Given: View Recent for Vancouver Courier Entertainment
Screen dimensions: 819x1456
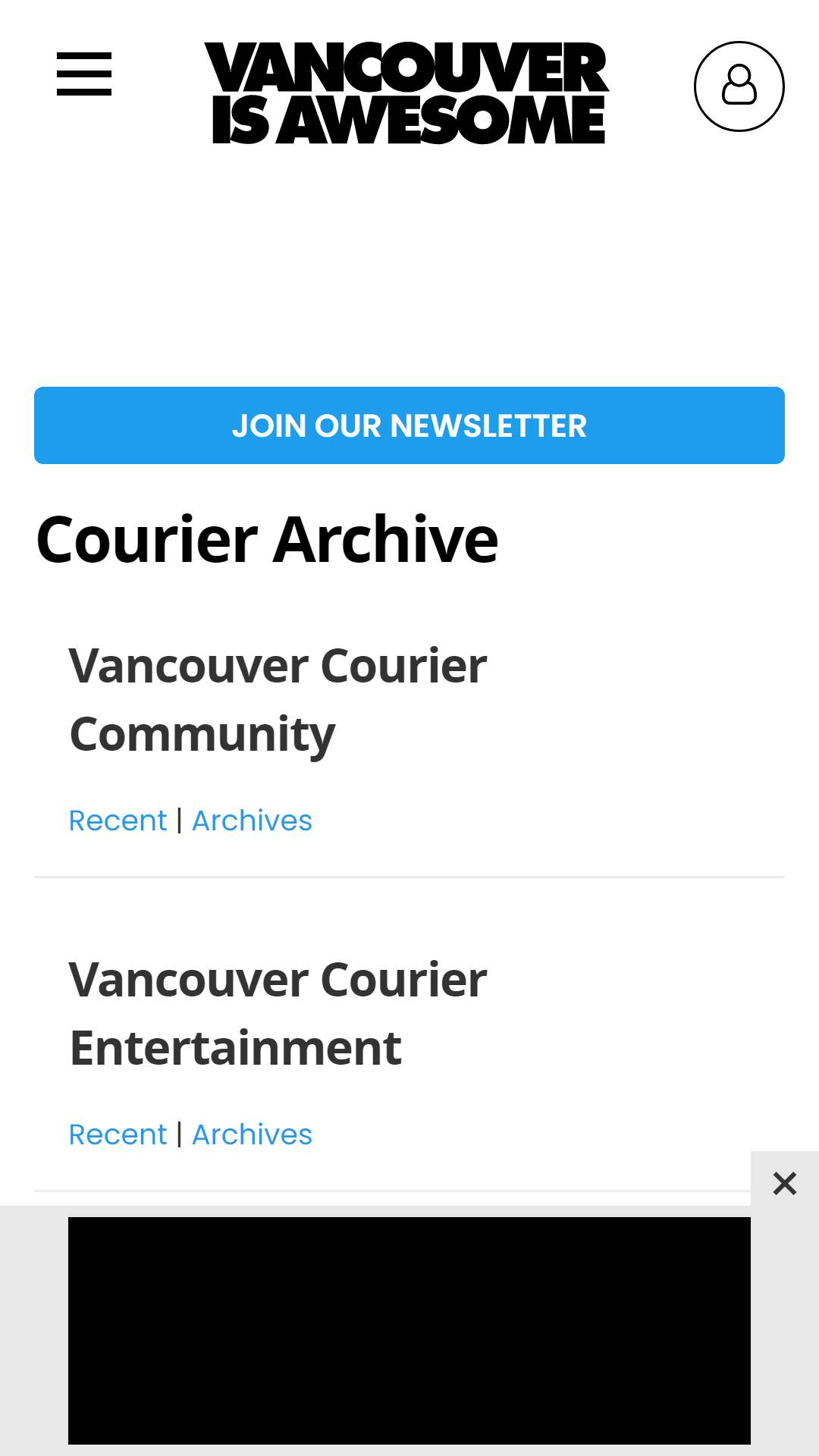Looking at the screenshot, I should click(x=118, y=1134).
